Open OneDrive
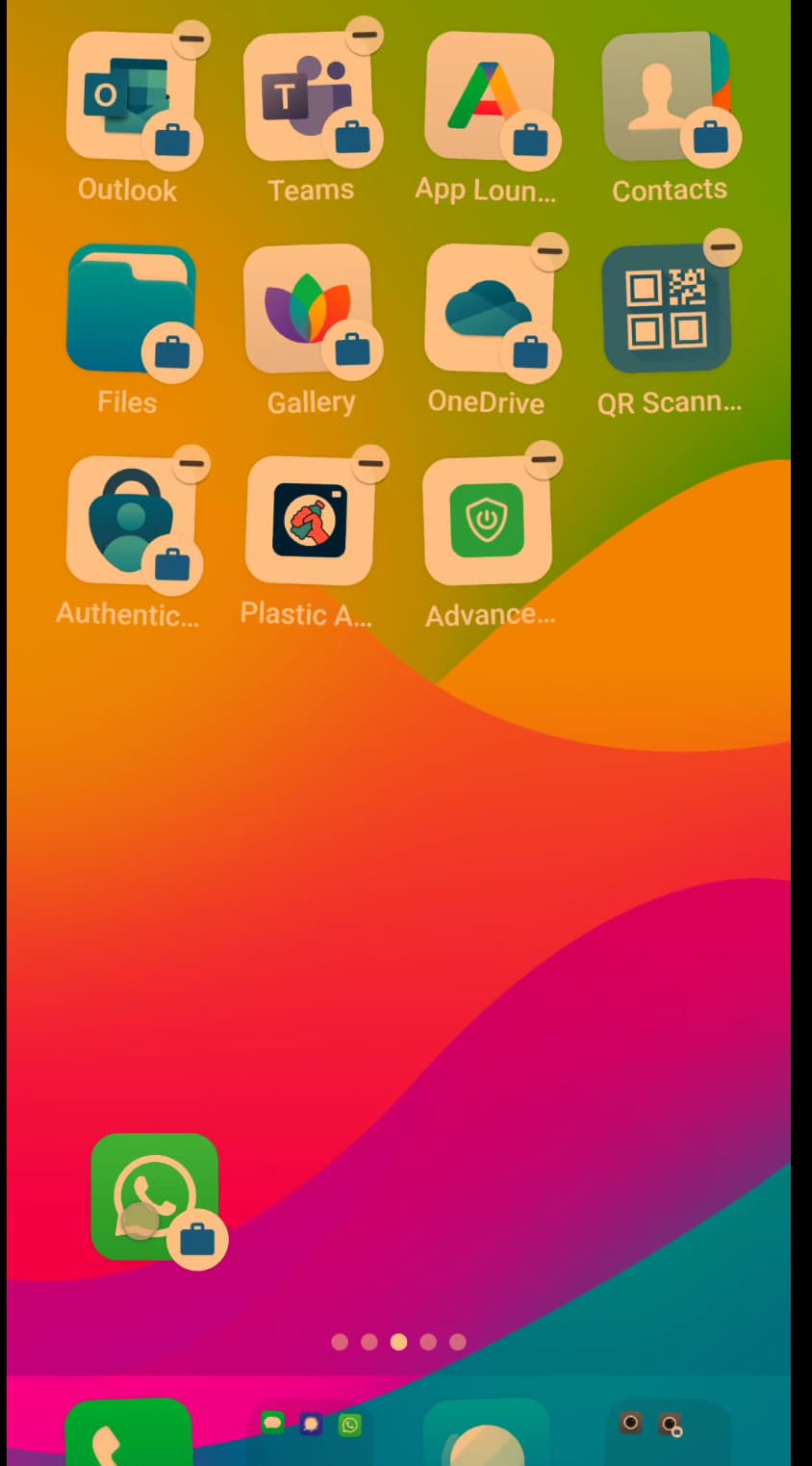The height and width of the screenshot is (1466, 812). (488, 308)
